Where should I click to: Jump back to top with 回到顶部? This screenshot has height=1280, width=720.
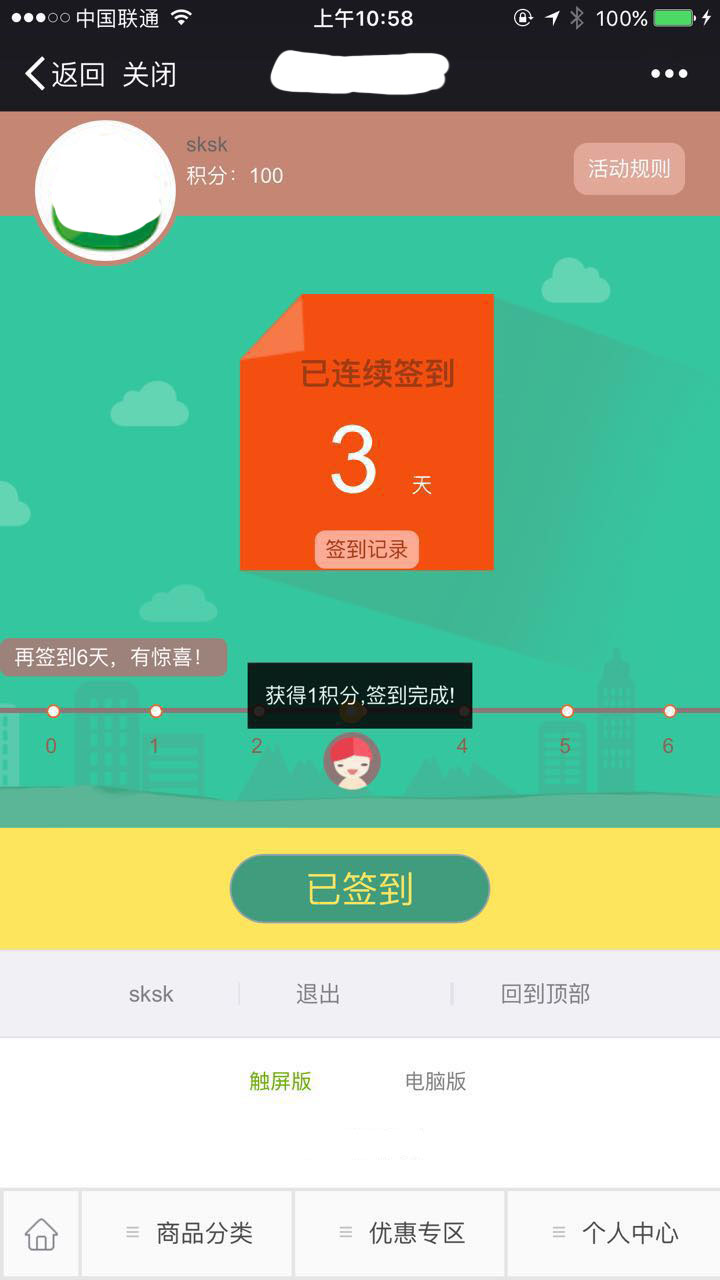(545, 994)
